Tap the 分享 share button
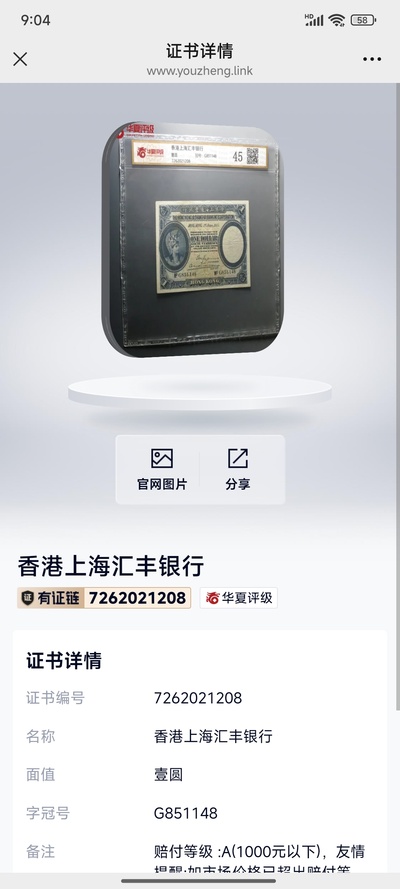 click(x=238, y=469)
